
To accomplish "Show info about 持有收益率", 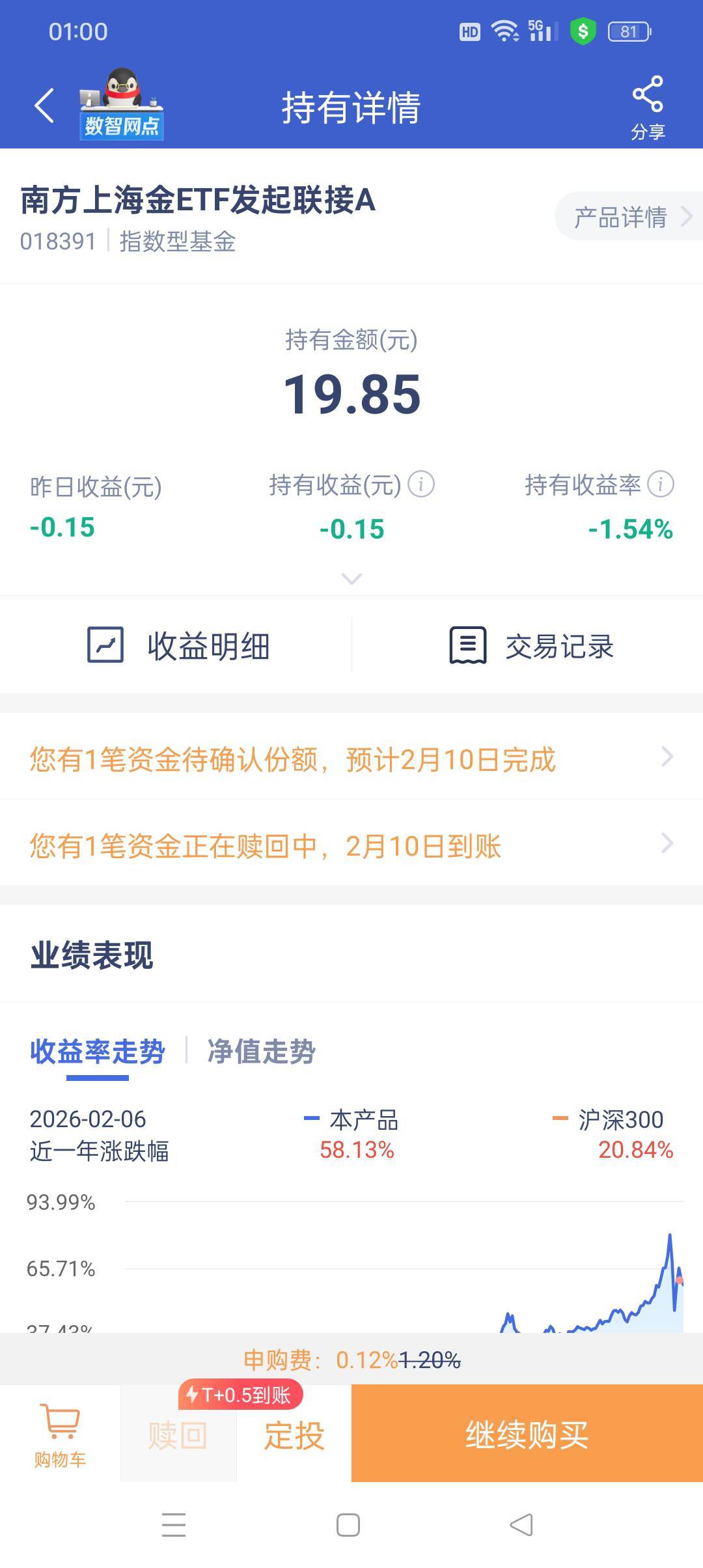I will pyautogui.click(x=661, y=484).
